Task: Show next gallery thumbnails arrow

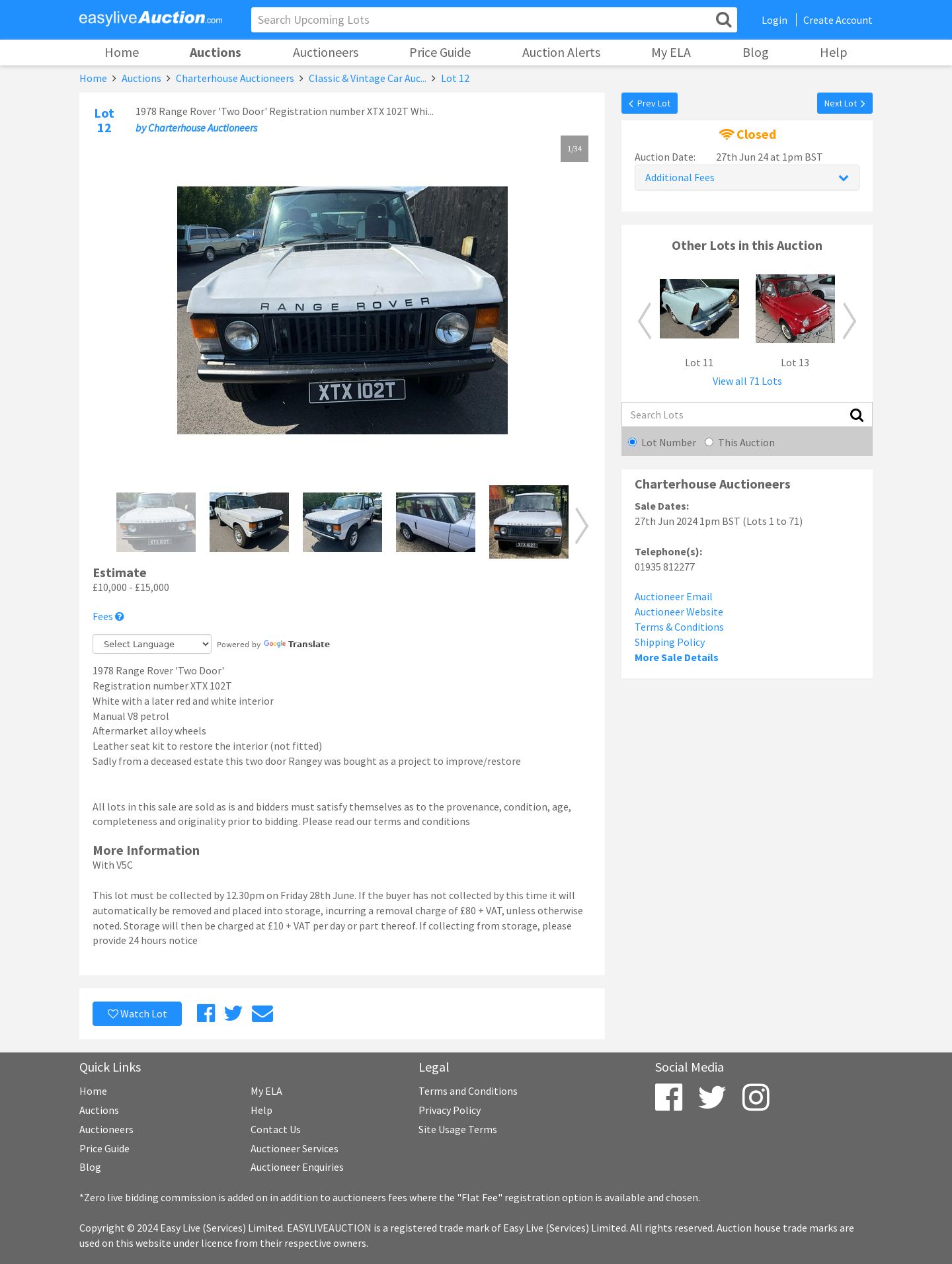Action: [581, 526]
